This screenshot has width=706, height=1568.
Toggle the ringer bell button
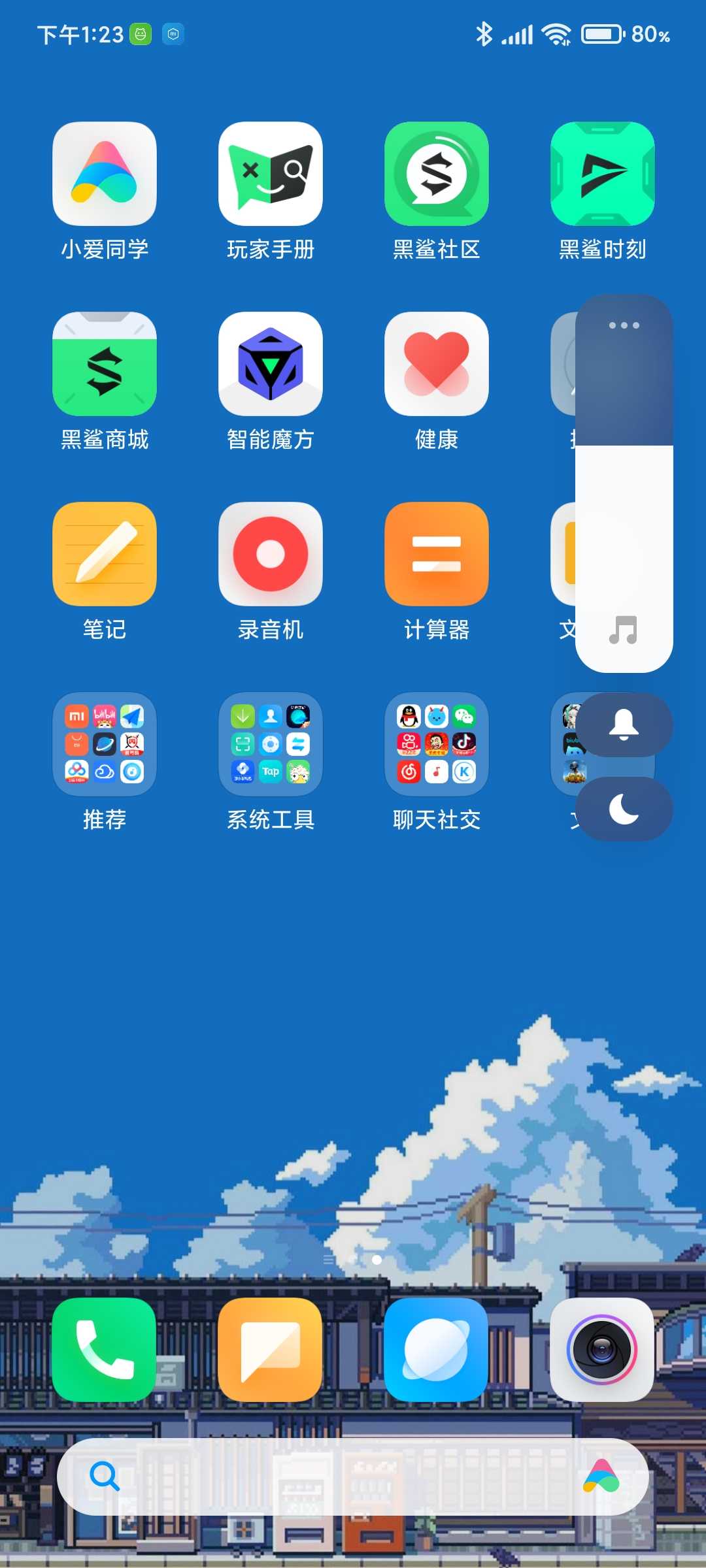pyautogui.click(x=624, y=725)
